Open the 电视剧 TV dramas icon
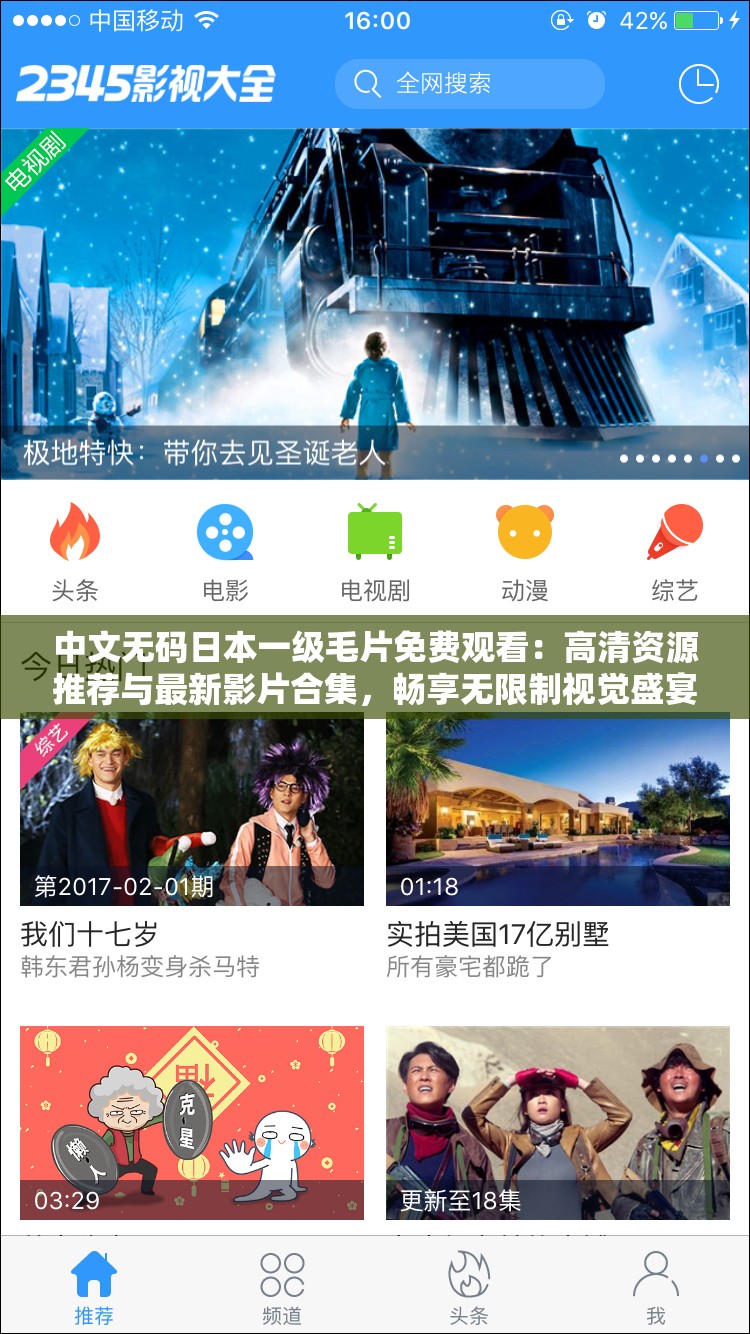750x1334 pixels. [x=375, y=530]
